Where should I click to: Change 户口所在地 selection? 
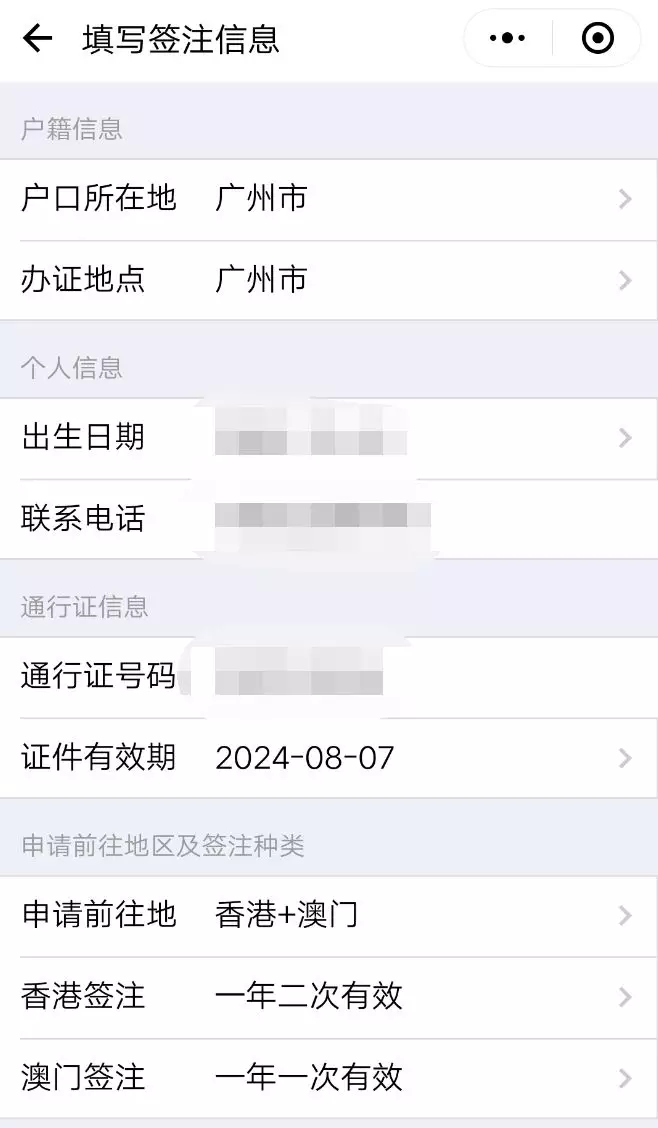click(x=329, y=199)
